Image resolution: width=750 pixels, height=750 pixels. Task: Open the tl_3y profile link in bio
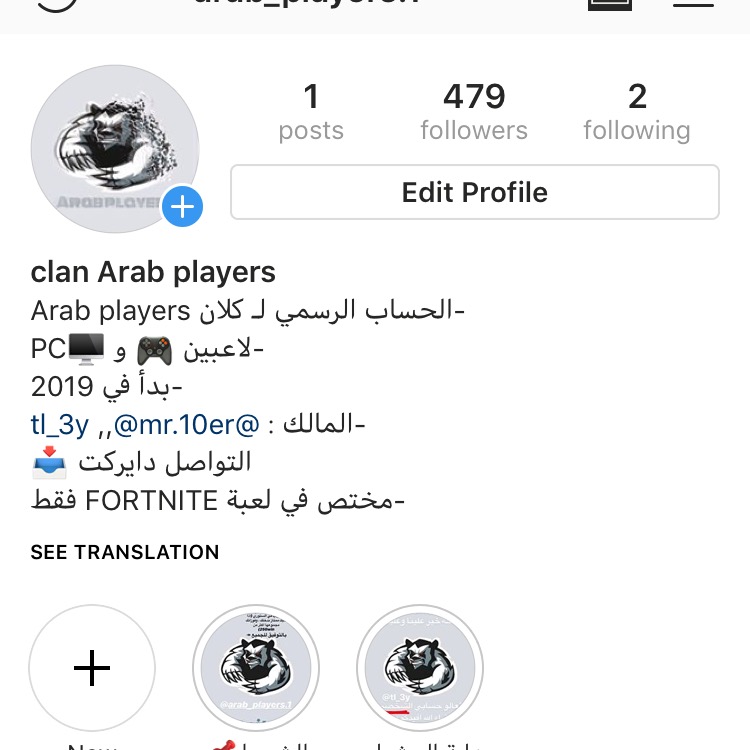tap(60, 424)
